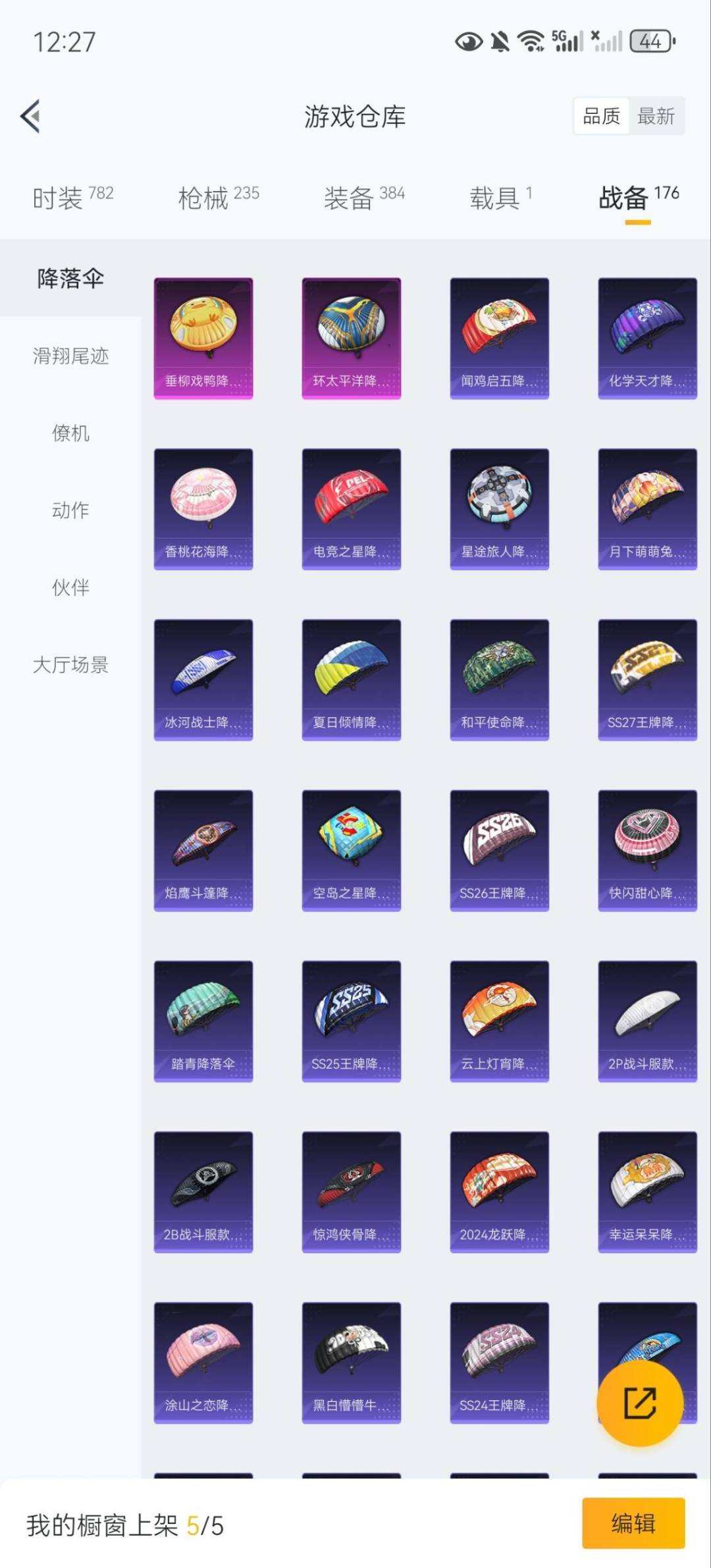Screen dimensions: 711x1568
Task: Select the 环太平洋 parachute item
Action: pos(351,336)
